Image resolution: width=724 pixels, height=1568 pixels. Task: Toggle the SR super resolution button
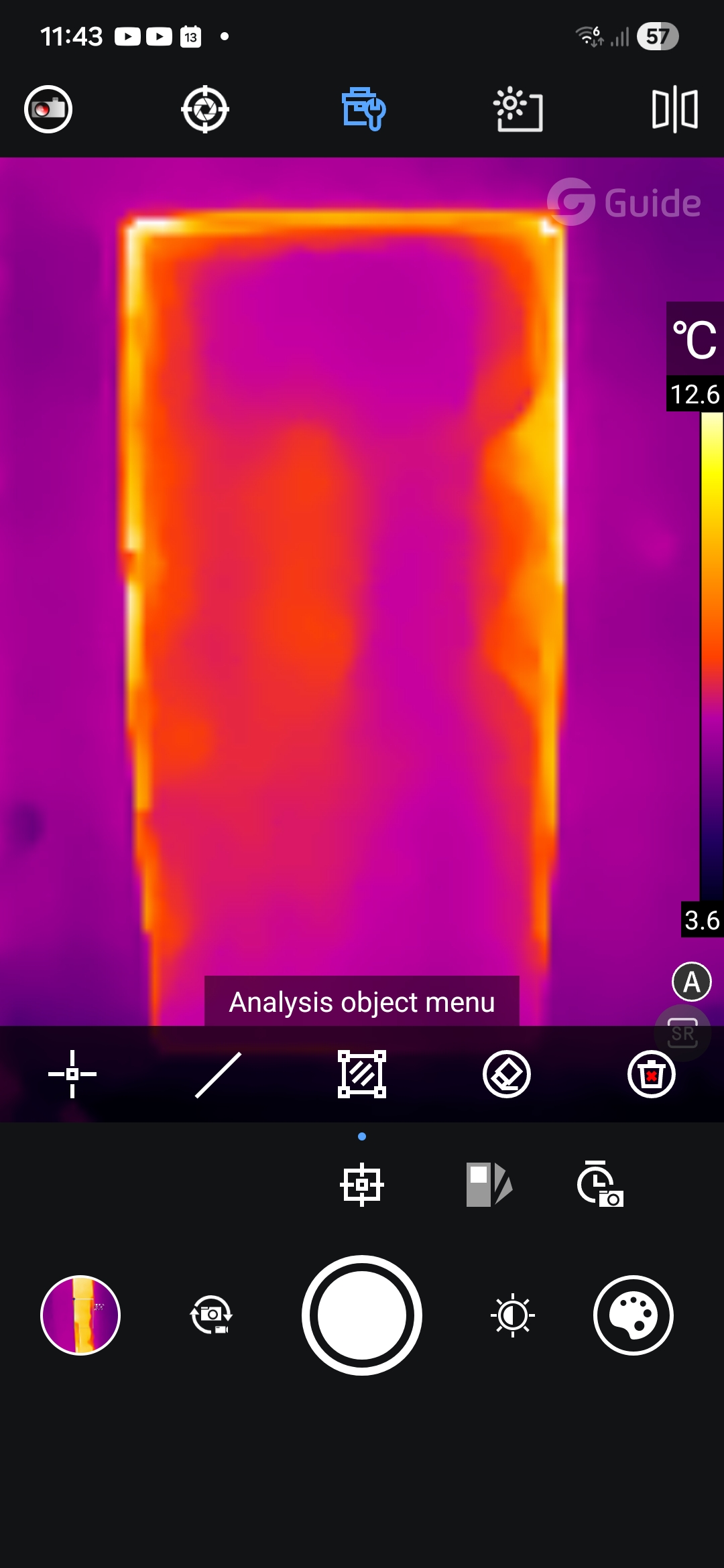pyautogui.click(x=682, y=1033)
